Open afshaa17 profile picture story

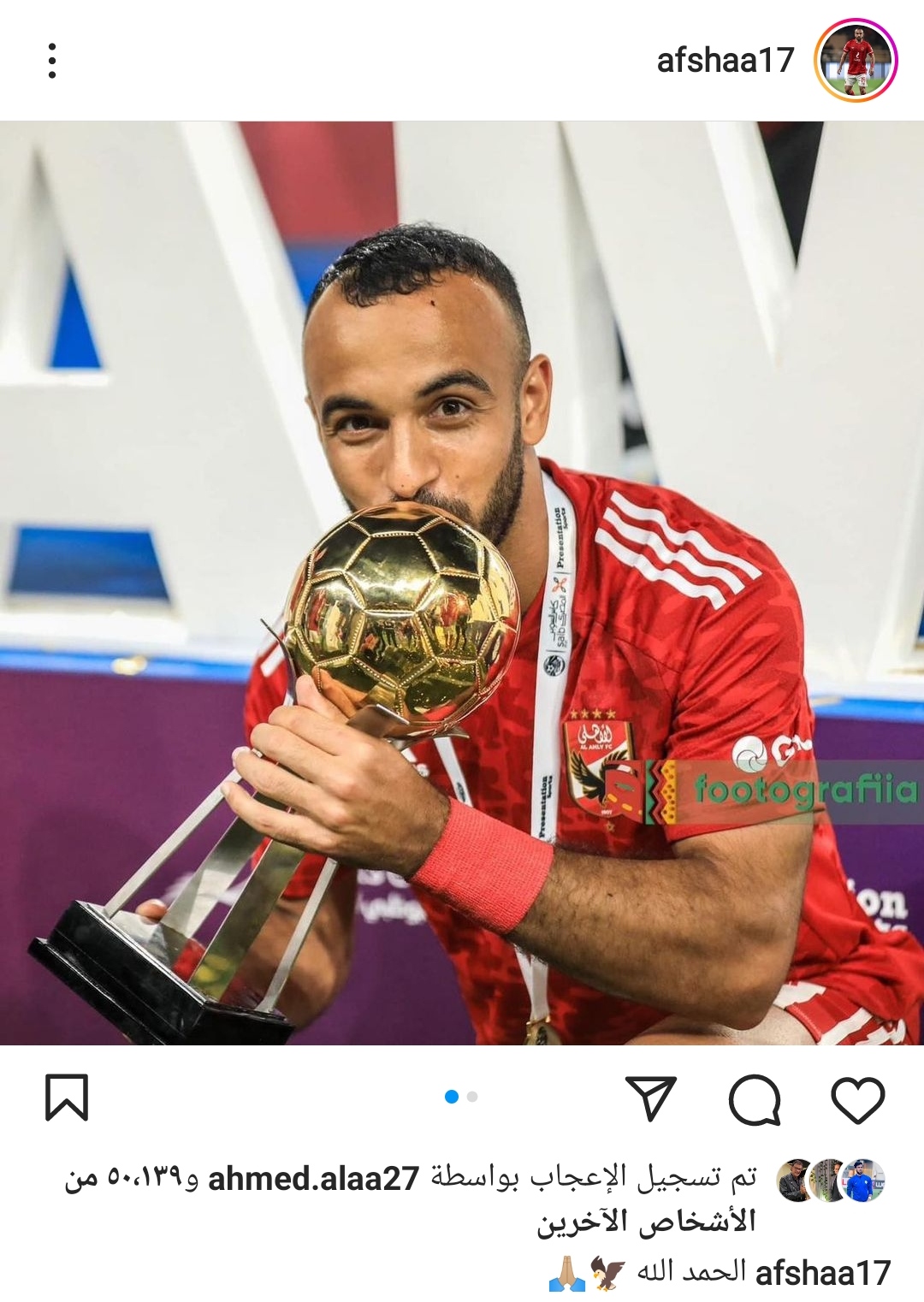click(855, 61)
